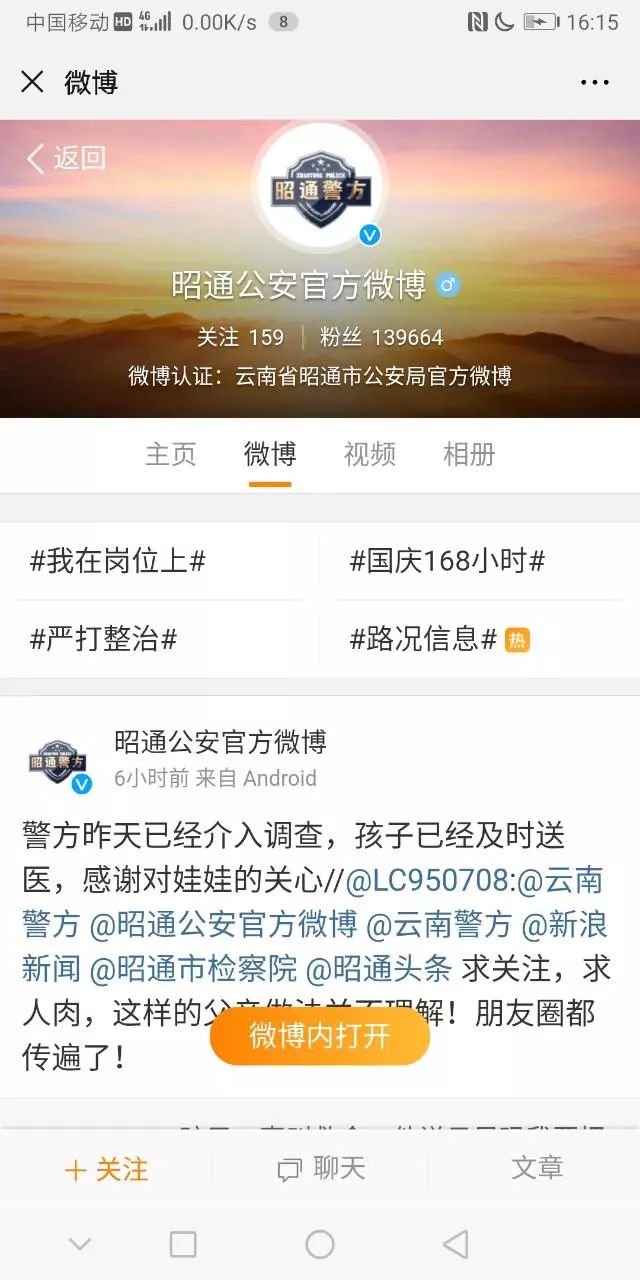Viewport: 640px width, 1280px height.
Task: Switch to the 视频 tab
Action: [369, 454]
